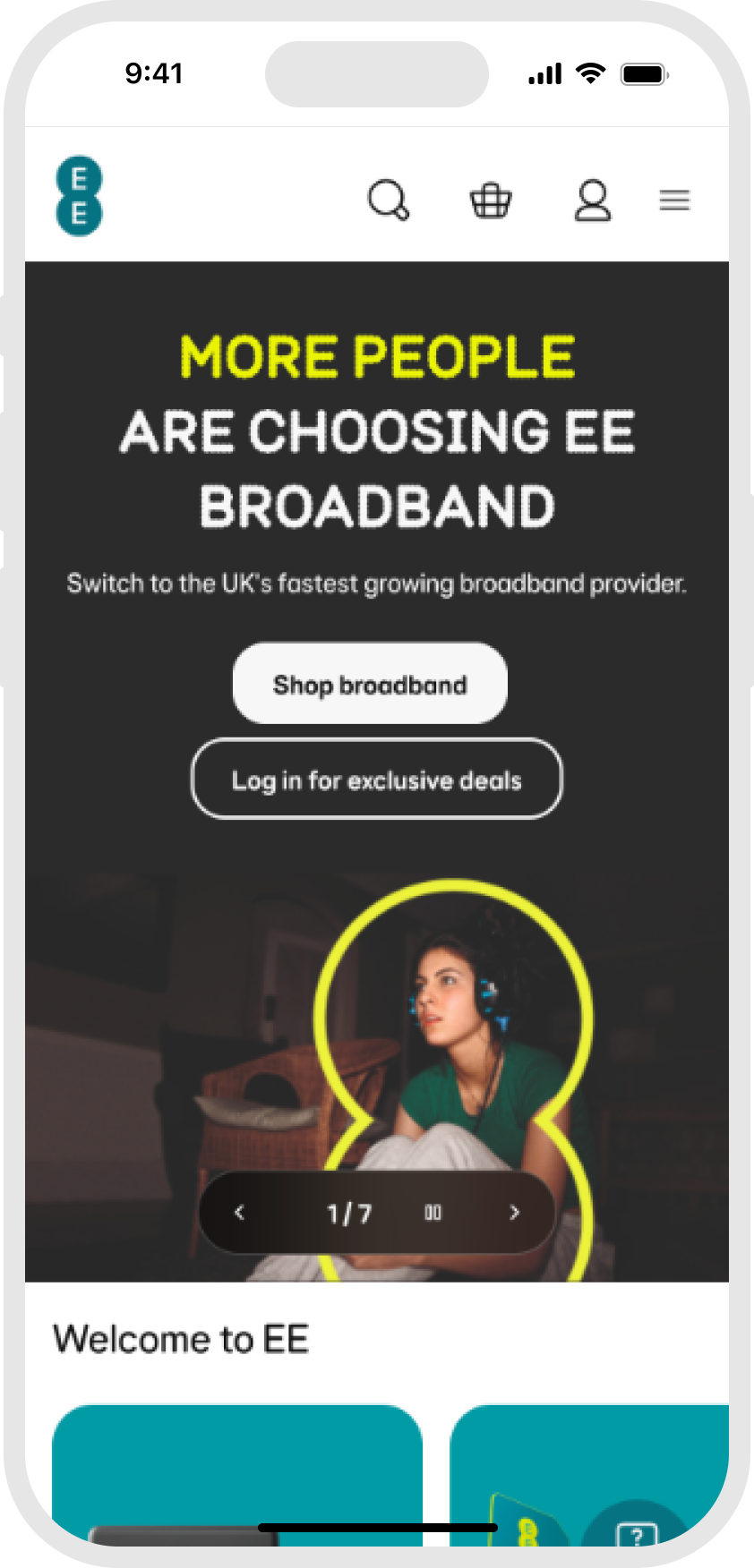Pause the carousel autoplay
Image resolution: width=754 pixels, height=1568 pixels.
tap(433, 1213)
